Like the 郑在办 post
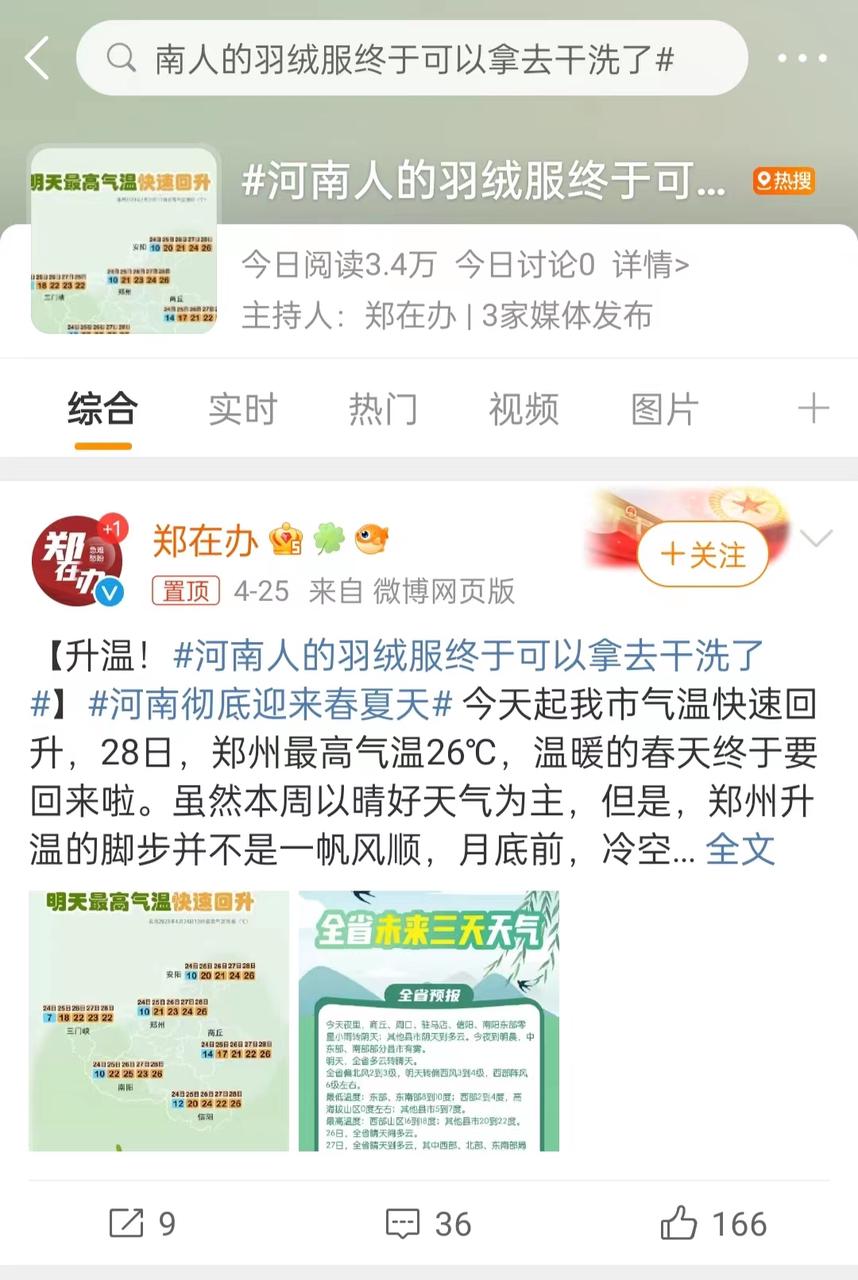This screenshot has height=1280, width=858. pyautogui.click(x=713, y=1223)
